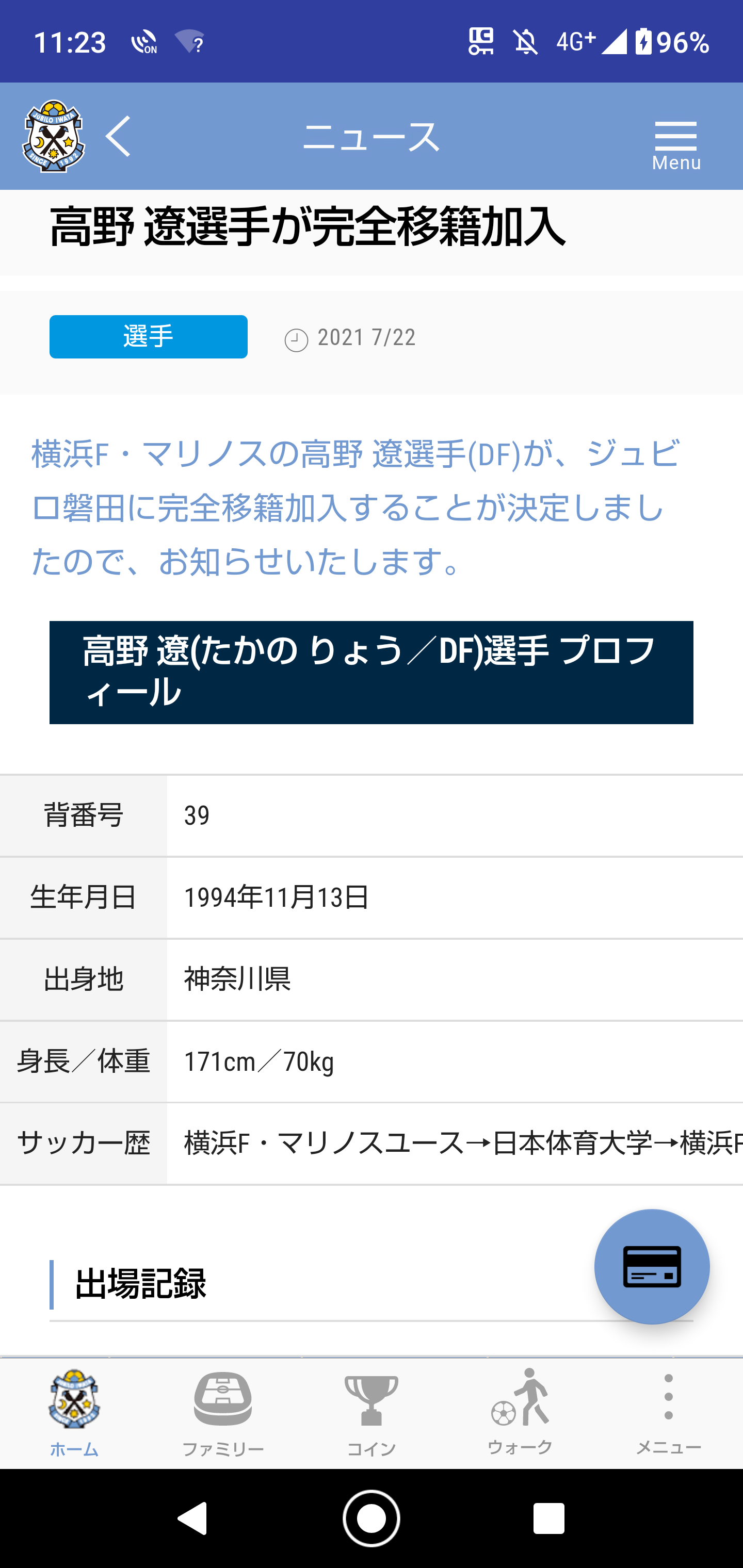This screenshot has width=743, height=1568.
Task: Open the コイン tab
Action: tap(371, 1412)
